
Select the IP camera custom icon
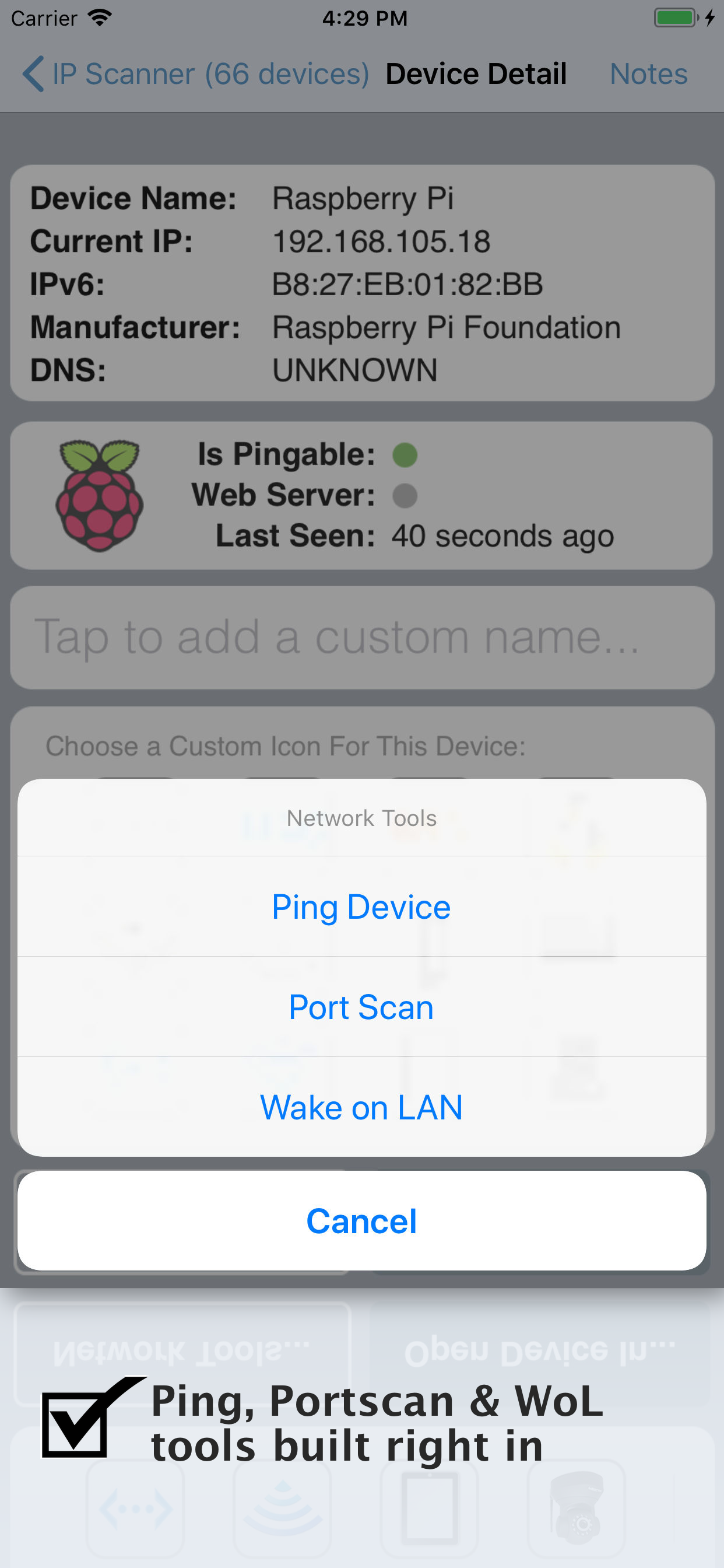575,1515
